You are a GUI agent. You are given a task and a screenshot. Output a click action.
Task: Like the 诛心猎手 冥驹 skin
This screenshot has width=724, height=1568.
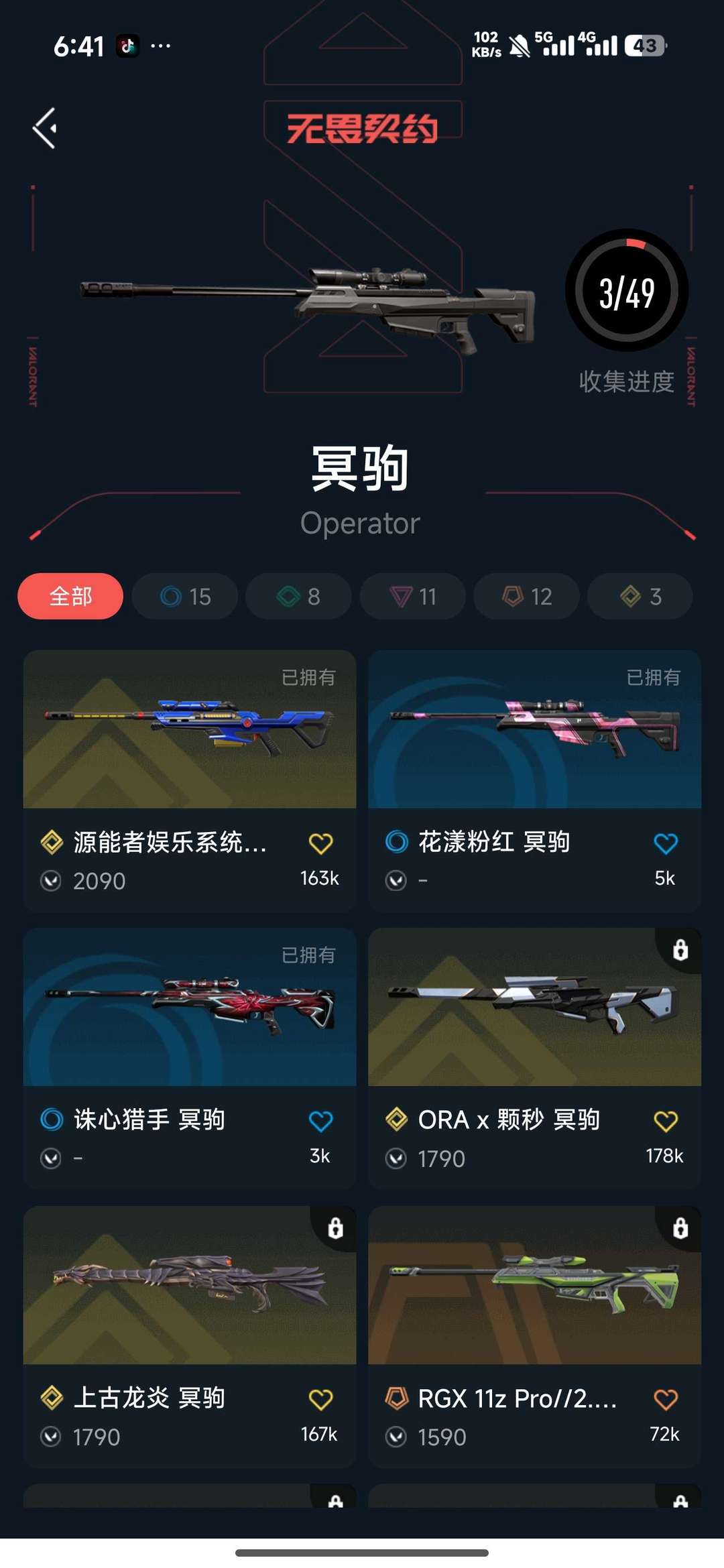click(320, 1121)
